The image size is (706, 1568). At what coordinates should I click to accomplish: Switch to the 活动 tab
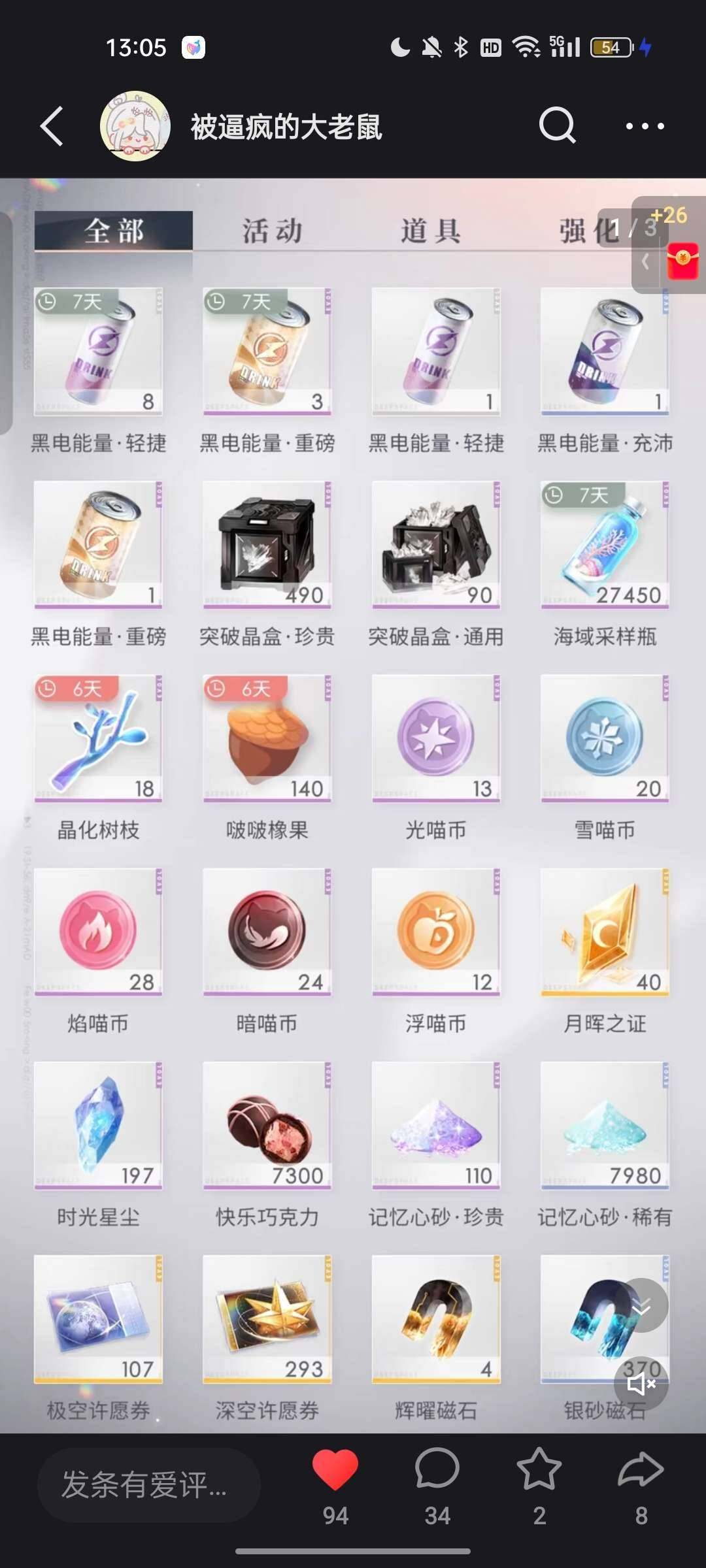point(272,230)
